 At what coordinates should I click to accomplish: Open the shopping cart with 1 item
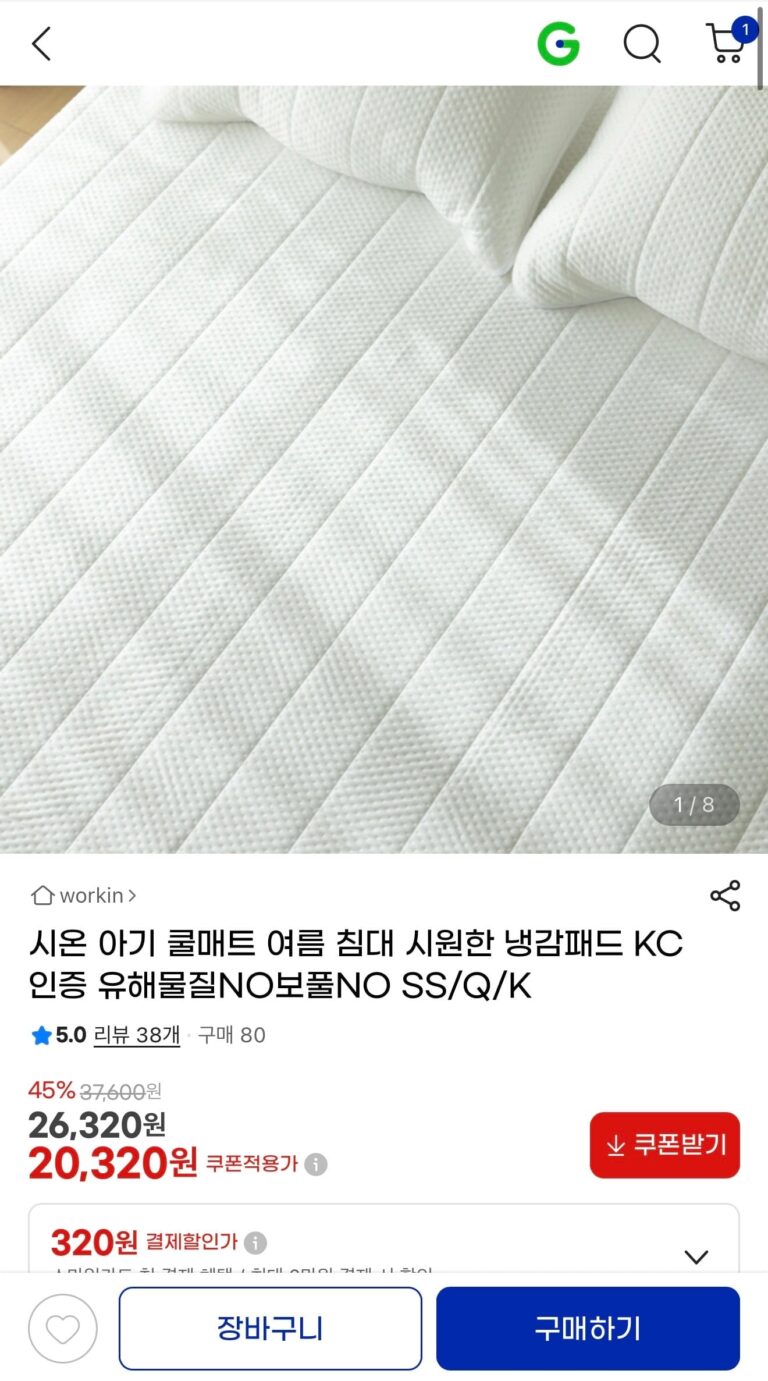(x=727, y=44)
